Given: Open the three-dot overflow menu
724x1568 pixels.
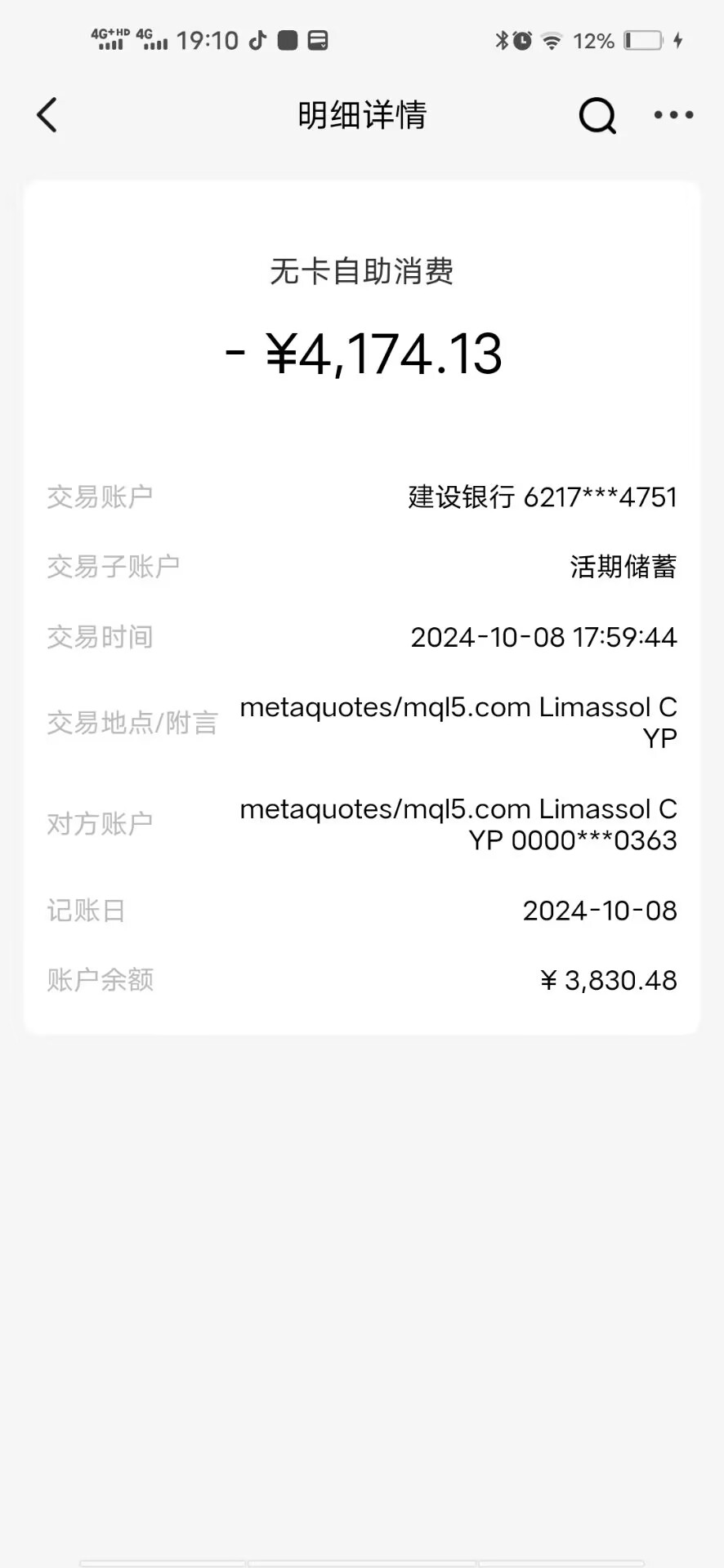Looking at the screenshot, I should pyautogui.click(x=673, y=115).
